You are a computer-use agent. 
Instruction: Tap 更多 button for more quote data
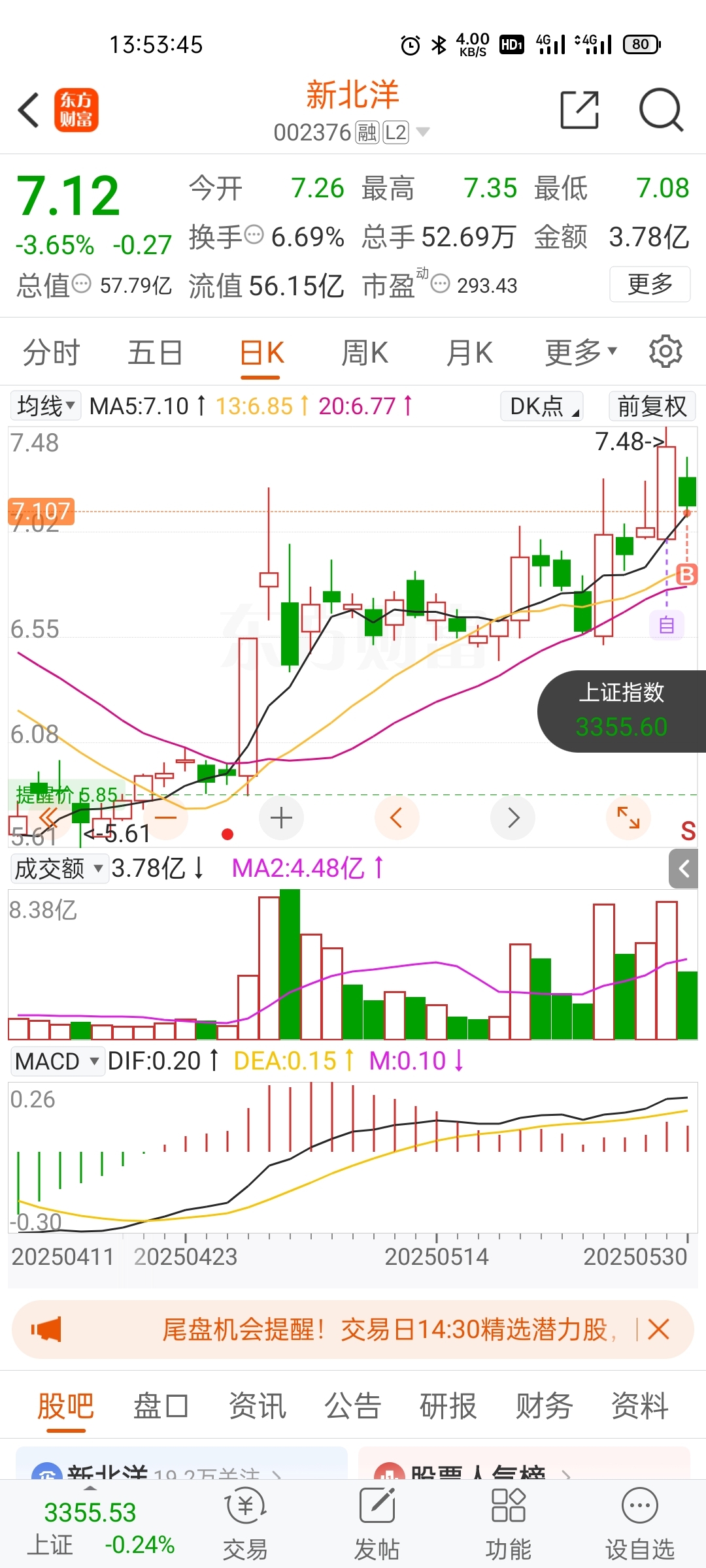(650, 284)
